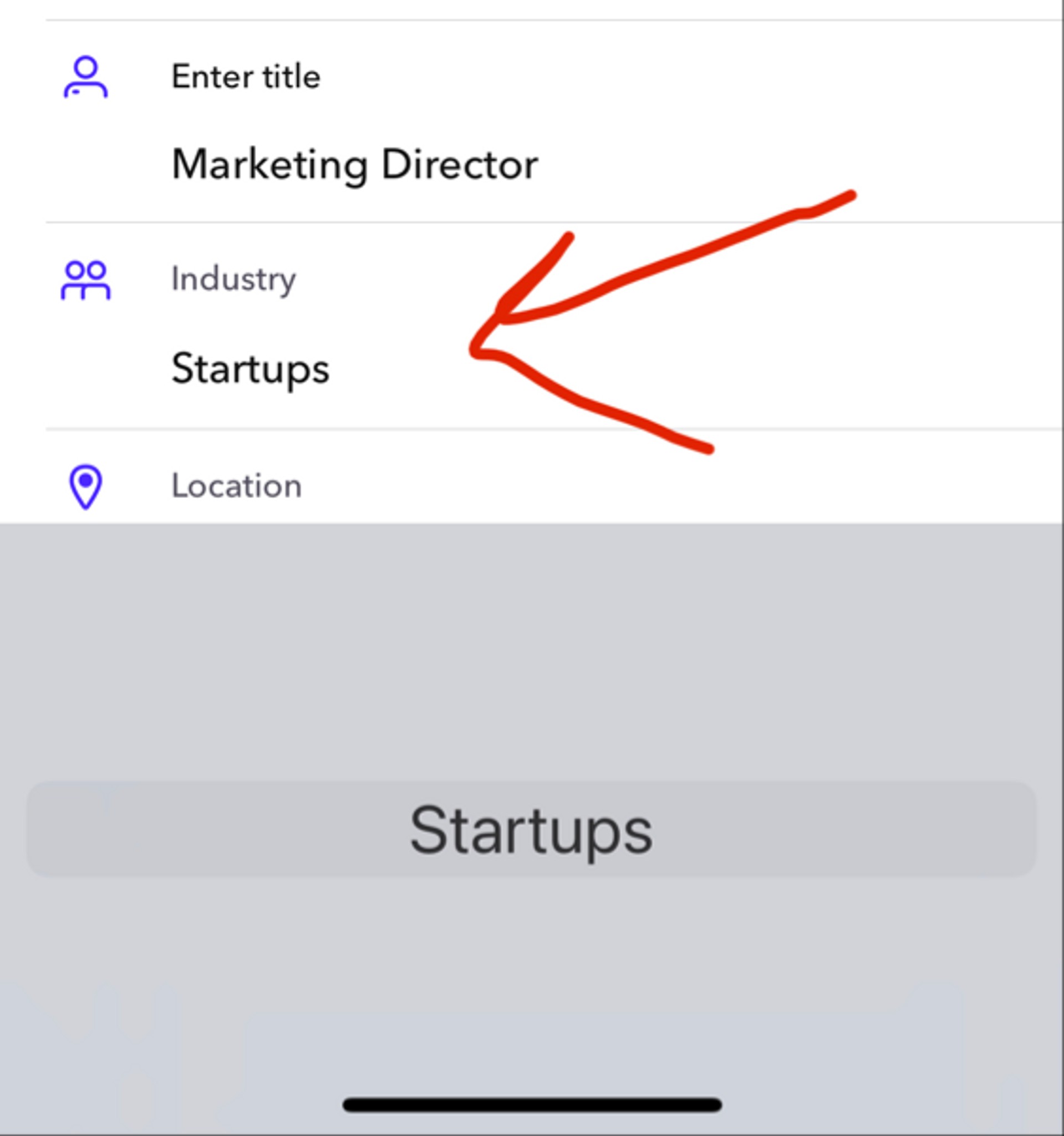Select Startups in the picker wheel
The width and height of the screenshot is (1064, 1136).
tap(531, 830)
